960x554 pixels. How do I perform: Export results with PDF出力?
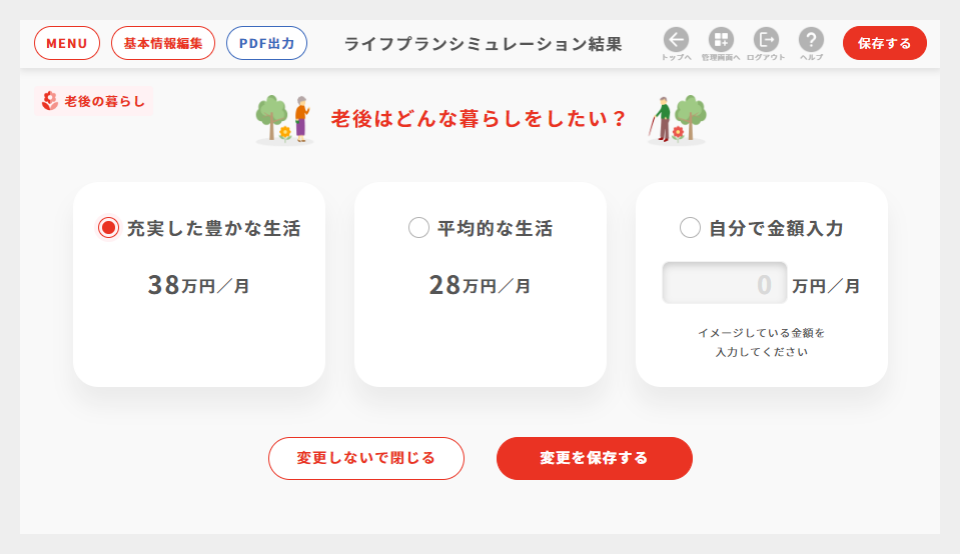(x=266, y=43)
